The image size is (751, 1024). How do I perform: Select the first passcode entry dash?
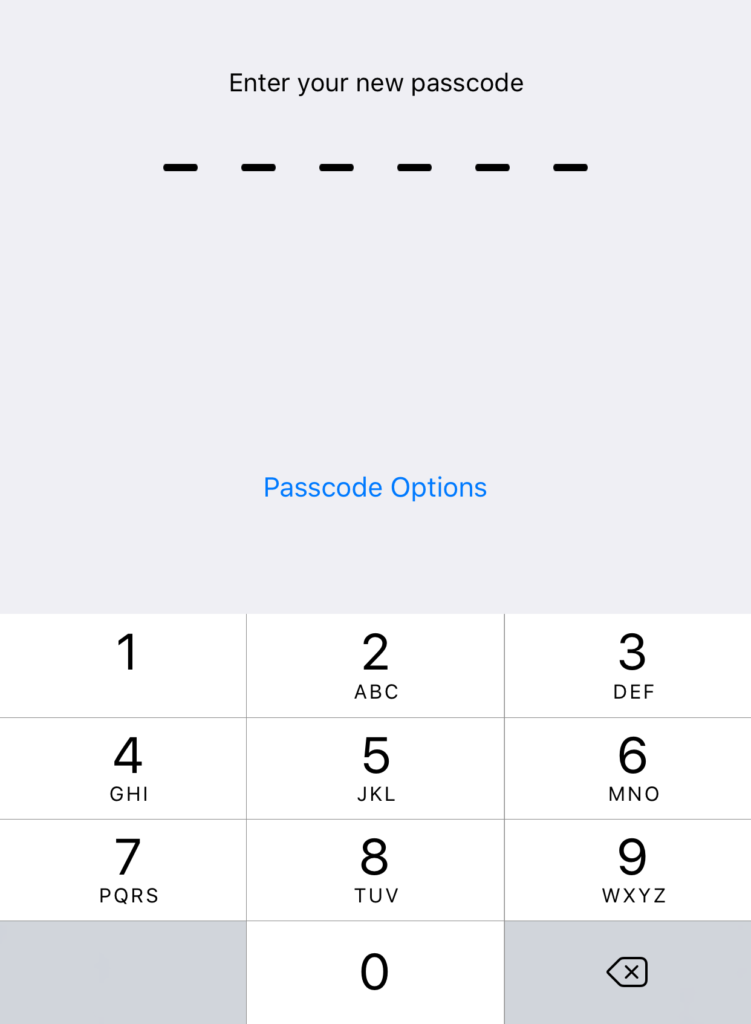[180, 167]
